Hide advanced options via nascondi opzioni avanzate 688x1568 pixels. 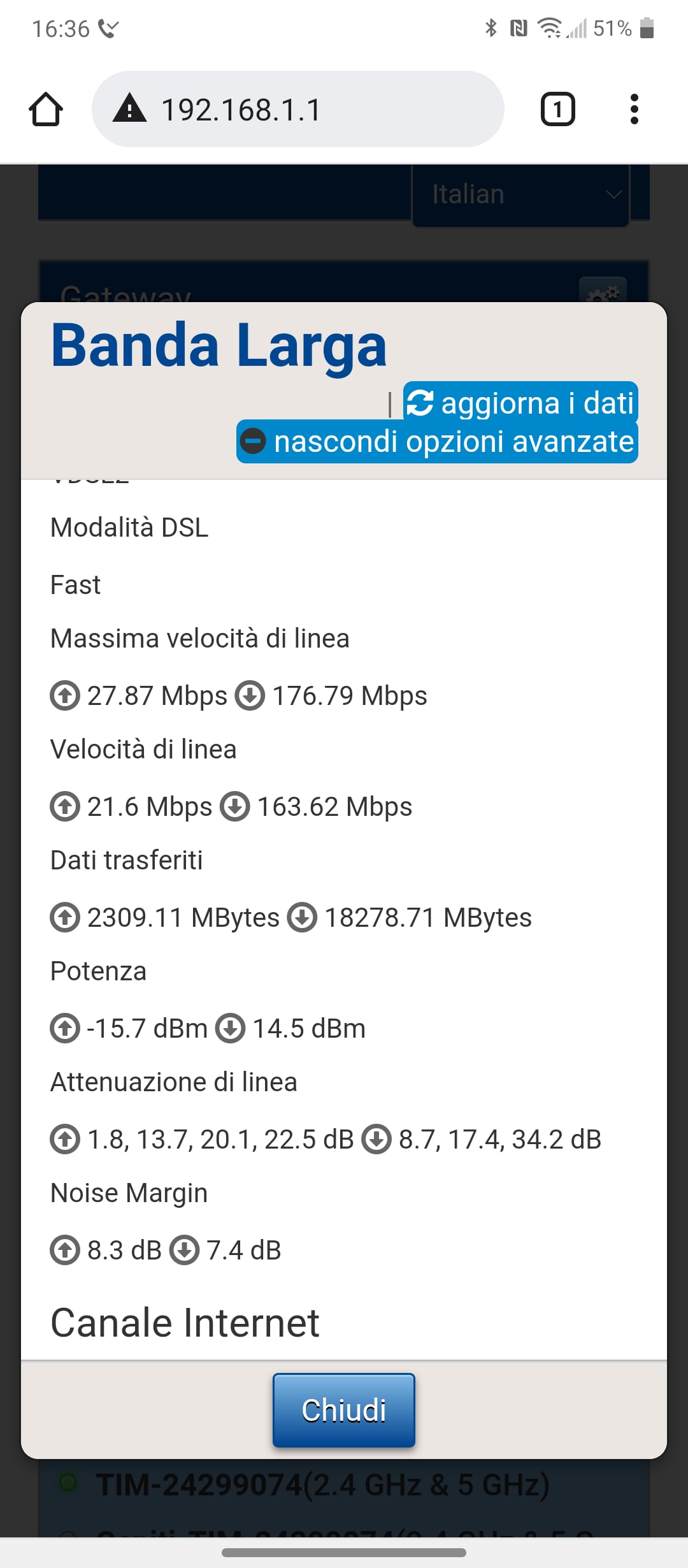(x=437, y=441)
